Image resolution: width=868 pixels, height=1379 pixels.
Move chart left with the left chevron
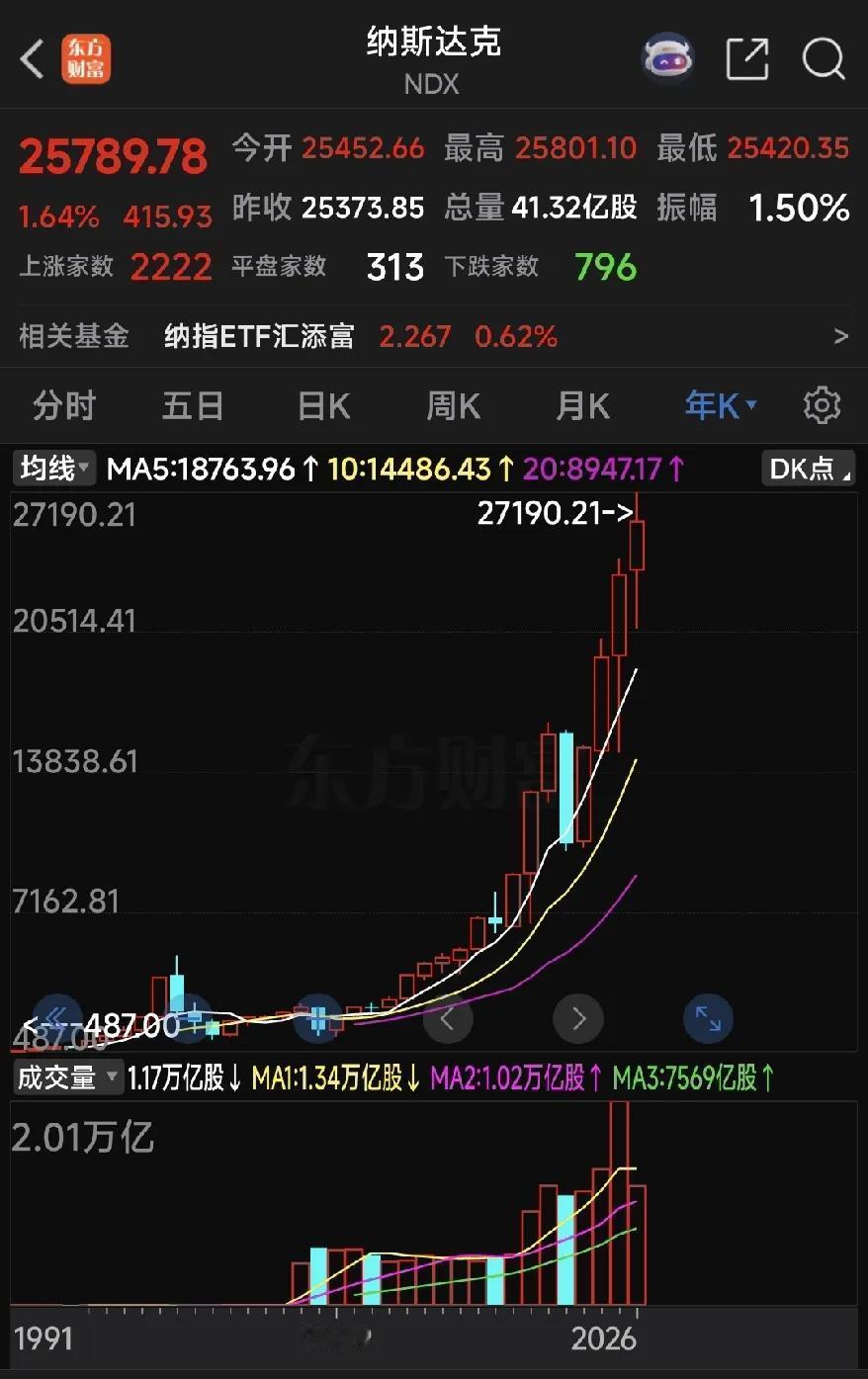(448, 1018)
